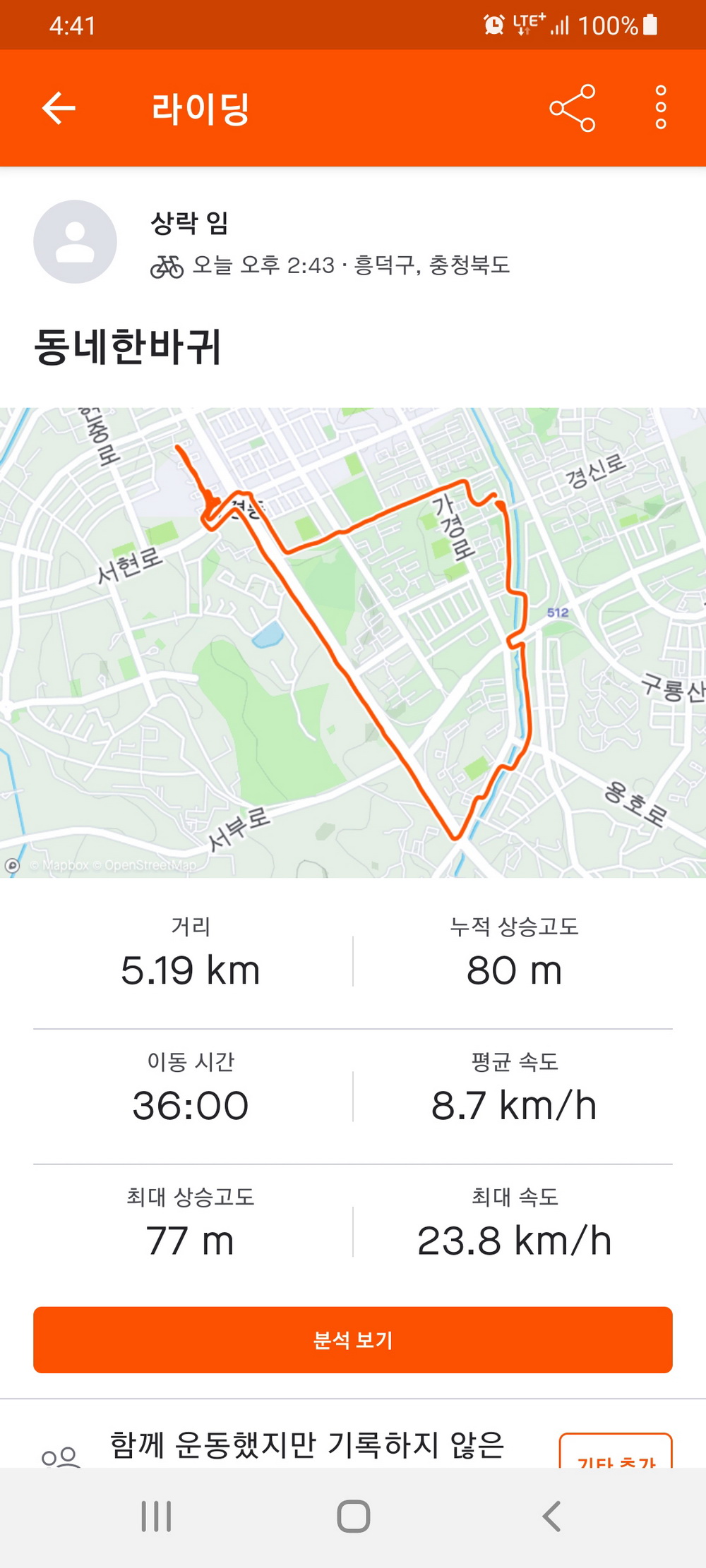Screen dimensions: 706x1568
Task: Go to the home screen
Action: coord(353,1516)
